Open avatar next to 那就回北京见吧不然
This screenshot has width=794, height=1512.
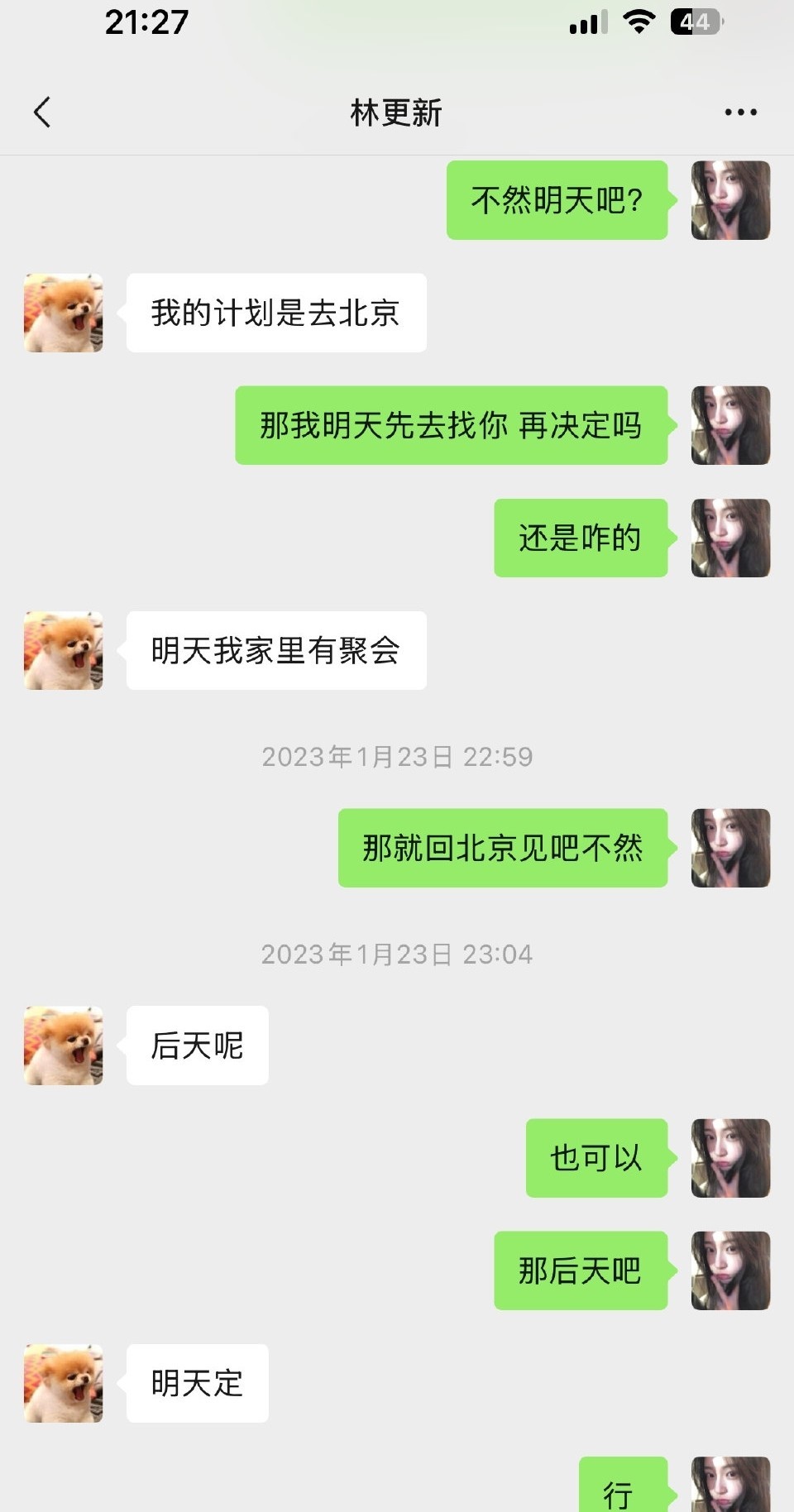click(730, 848)
